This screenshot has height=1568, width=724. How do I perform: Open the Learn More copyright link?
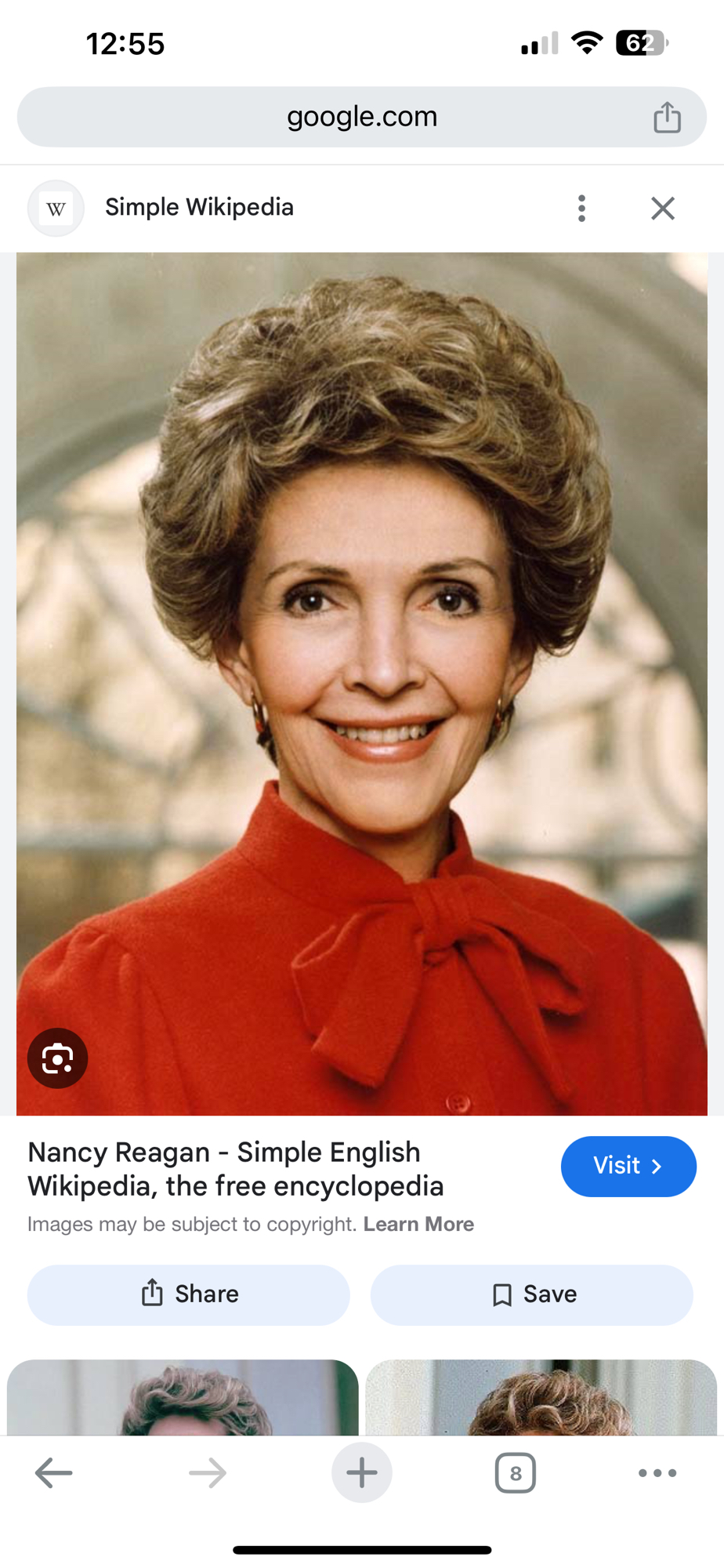coord(418,1225)
